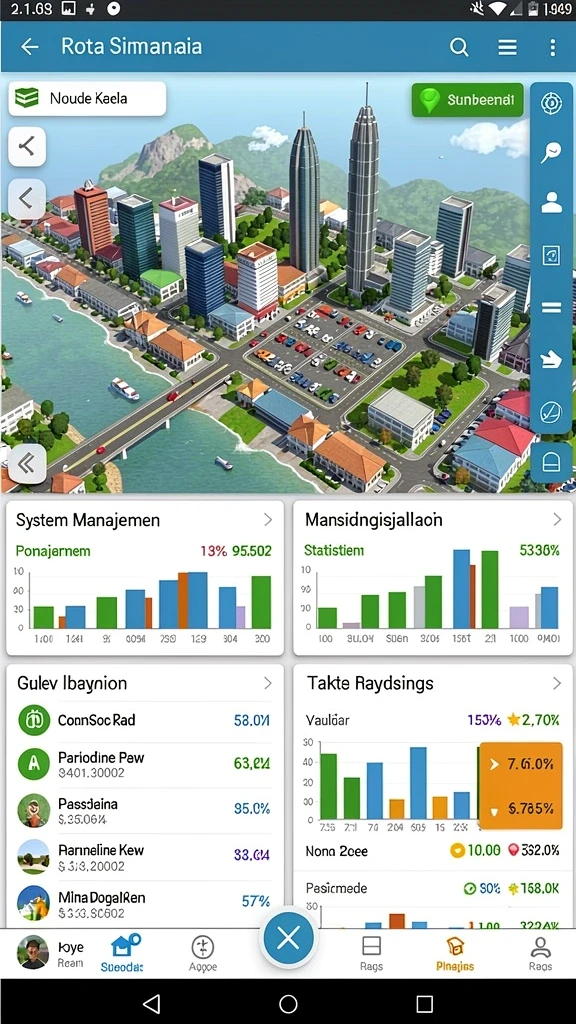Open the Takte Raydsings card
This screenshot has height=1024, width=576.
pos(434,683)
